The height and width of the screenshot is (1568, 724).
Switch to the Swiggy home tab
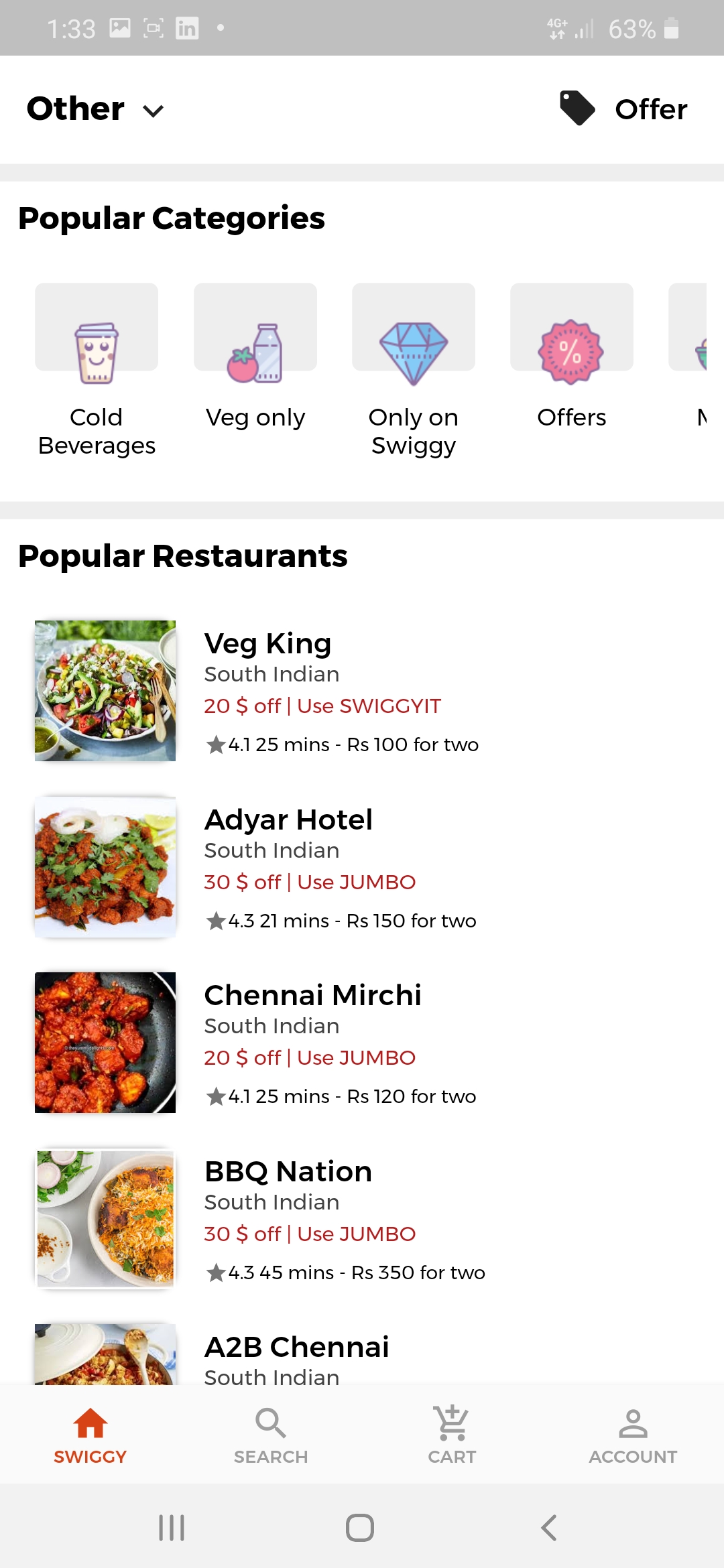[90, 1435]
